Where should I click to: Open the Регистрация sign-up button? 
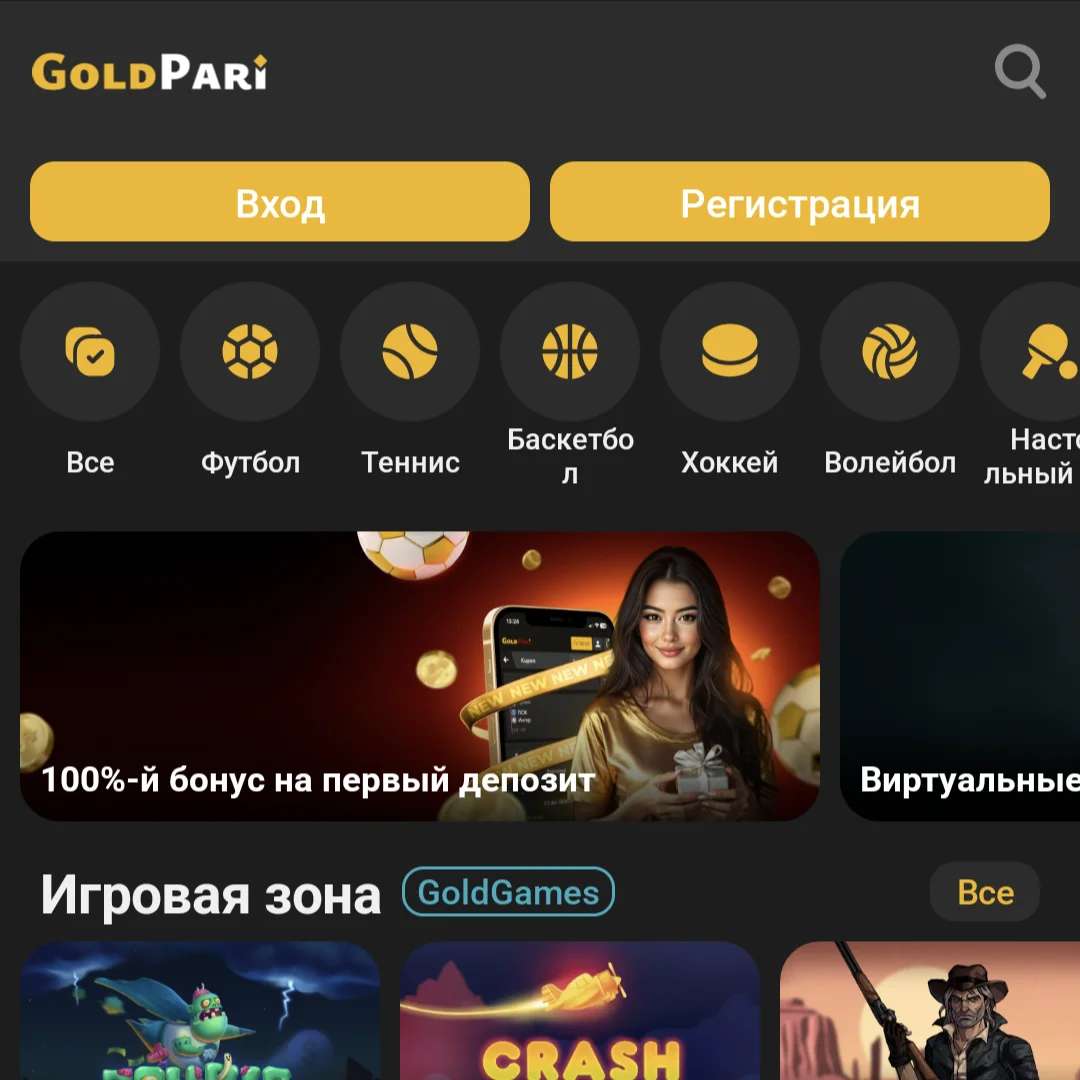(800, 202)
